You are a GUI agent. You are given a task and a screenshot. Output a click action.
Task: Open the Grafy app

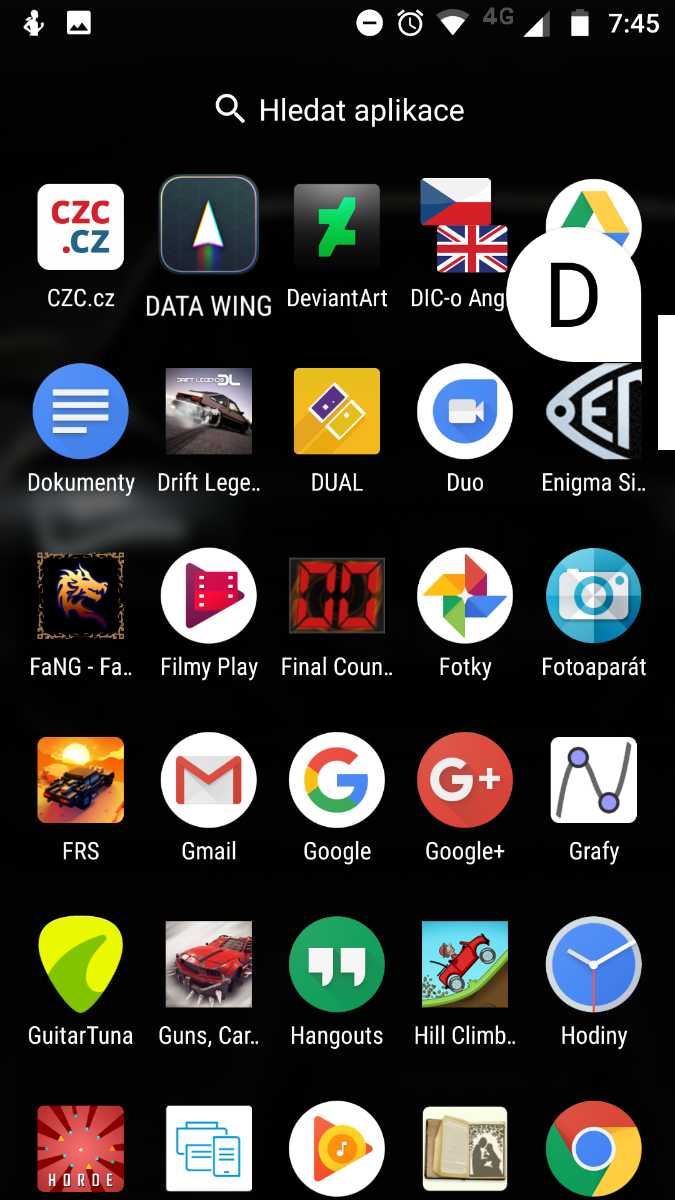593,780
